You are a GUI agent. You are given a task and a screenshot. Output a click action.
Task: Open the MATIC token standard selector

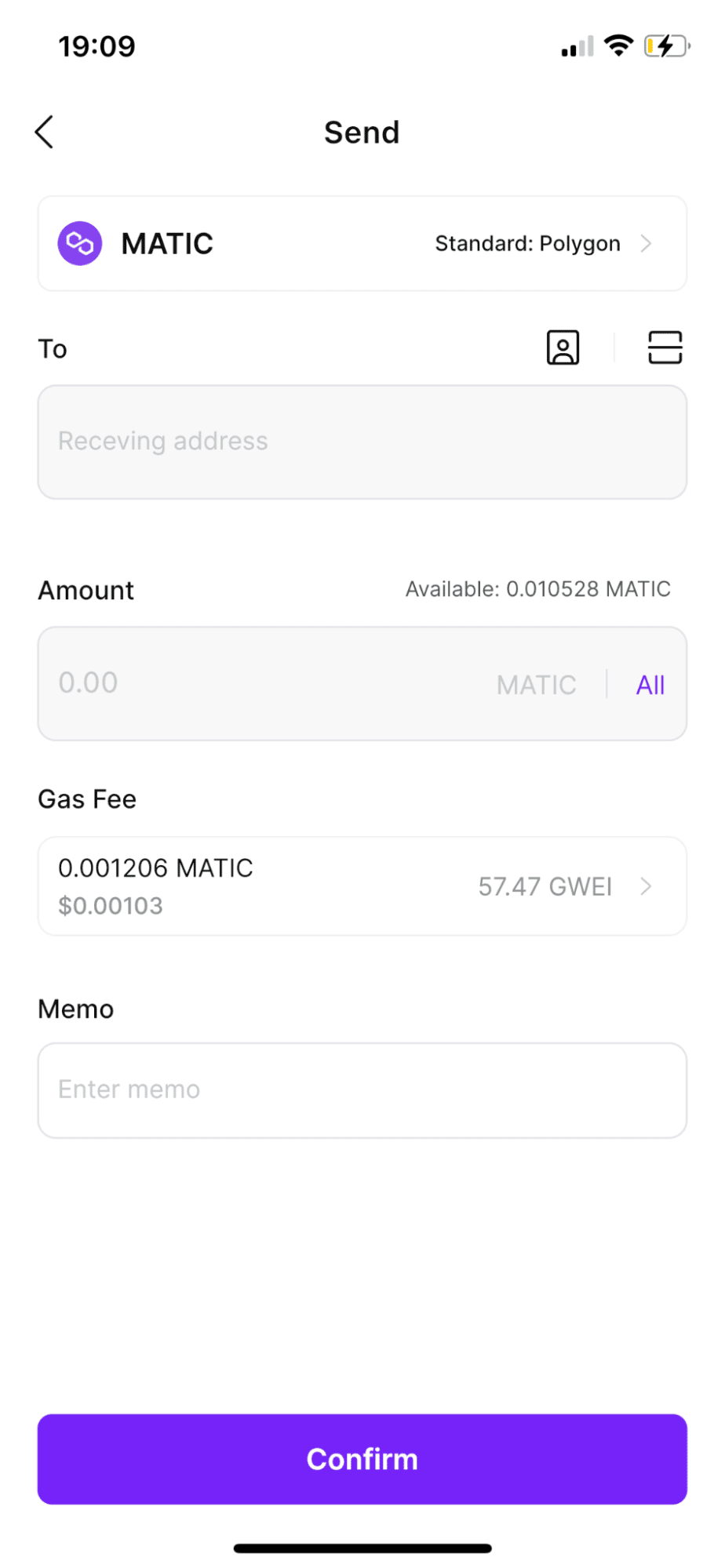[362, 244]
